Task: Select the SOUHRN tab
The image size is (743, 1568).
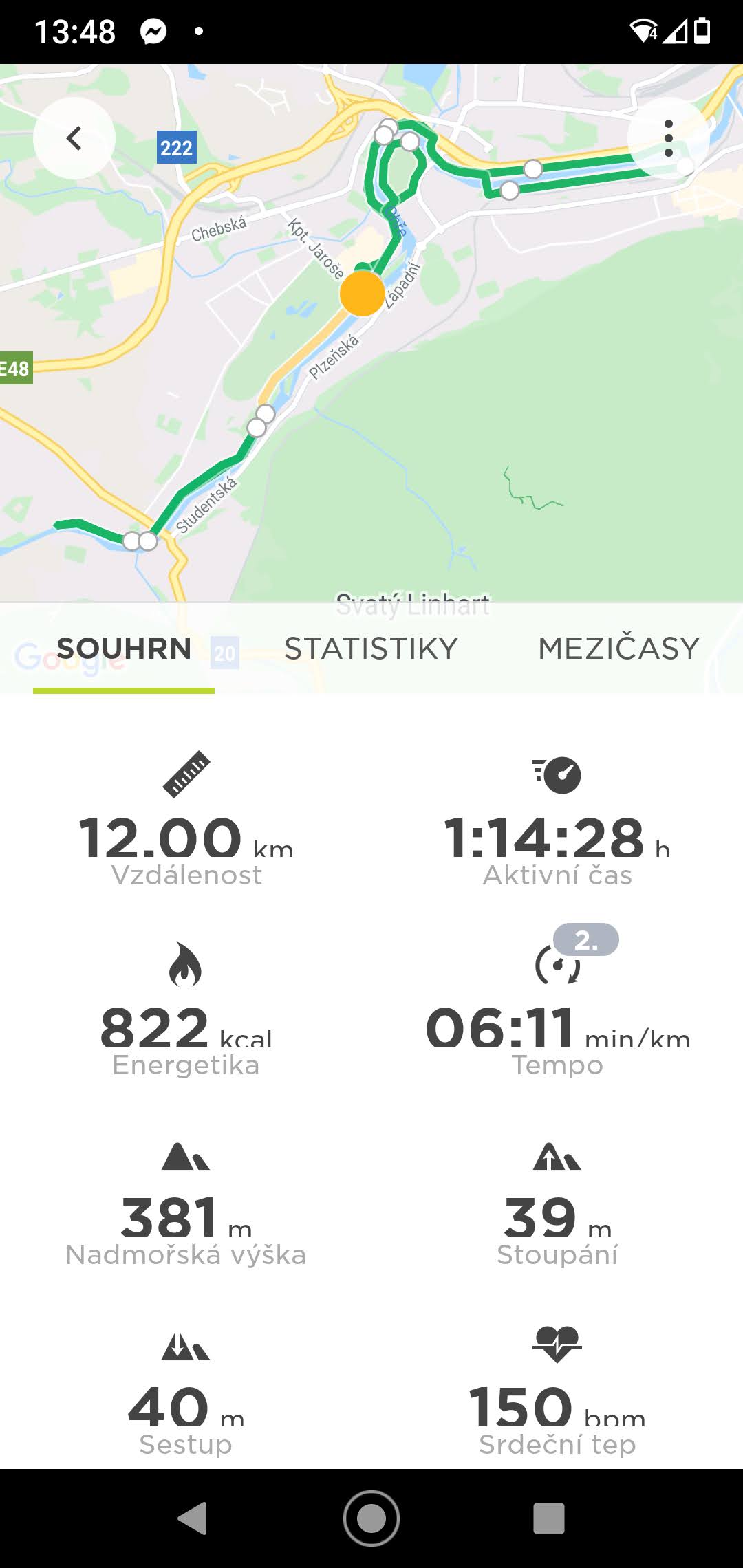Action: pyautogui.click(x=124, y=649)
